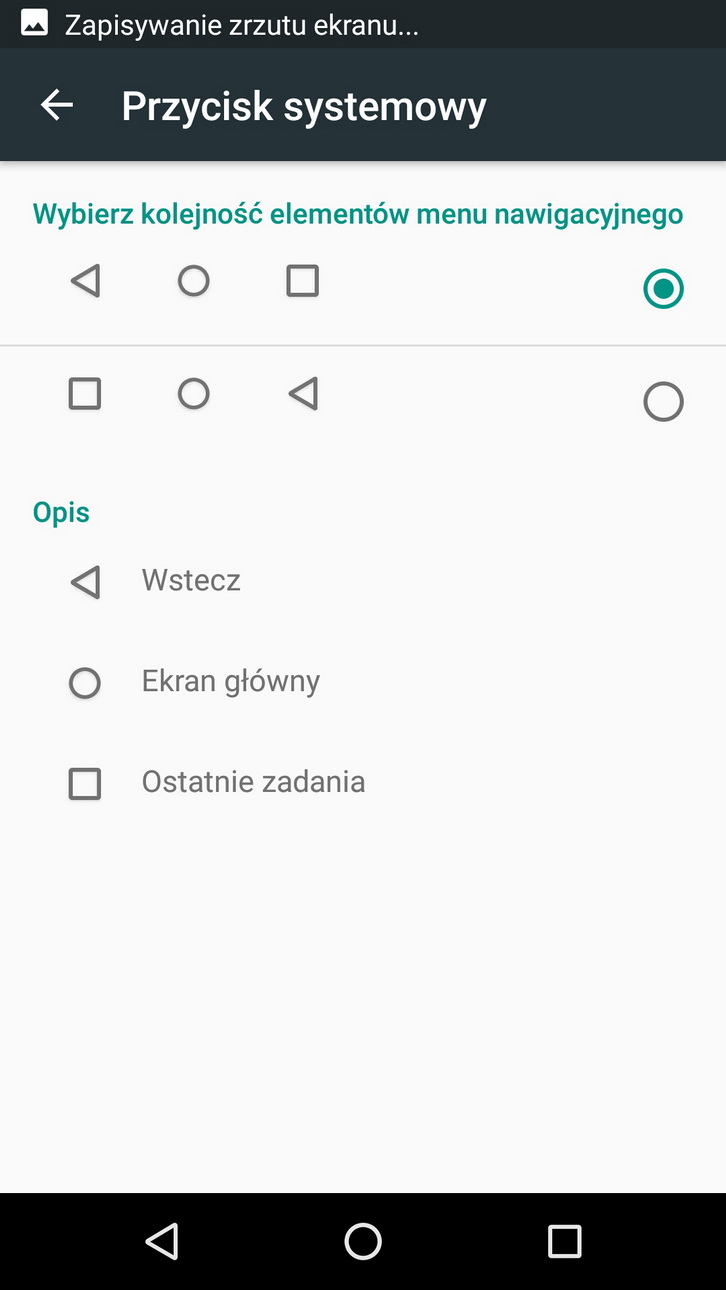Go back using the app bar arrow
This screenshot has width=726, height=1290.
[x=57, y=105]
